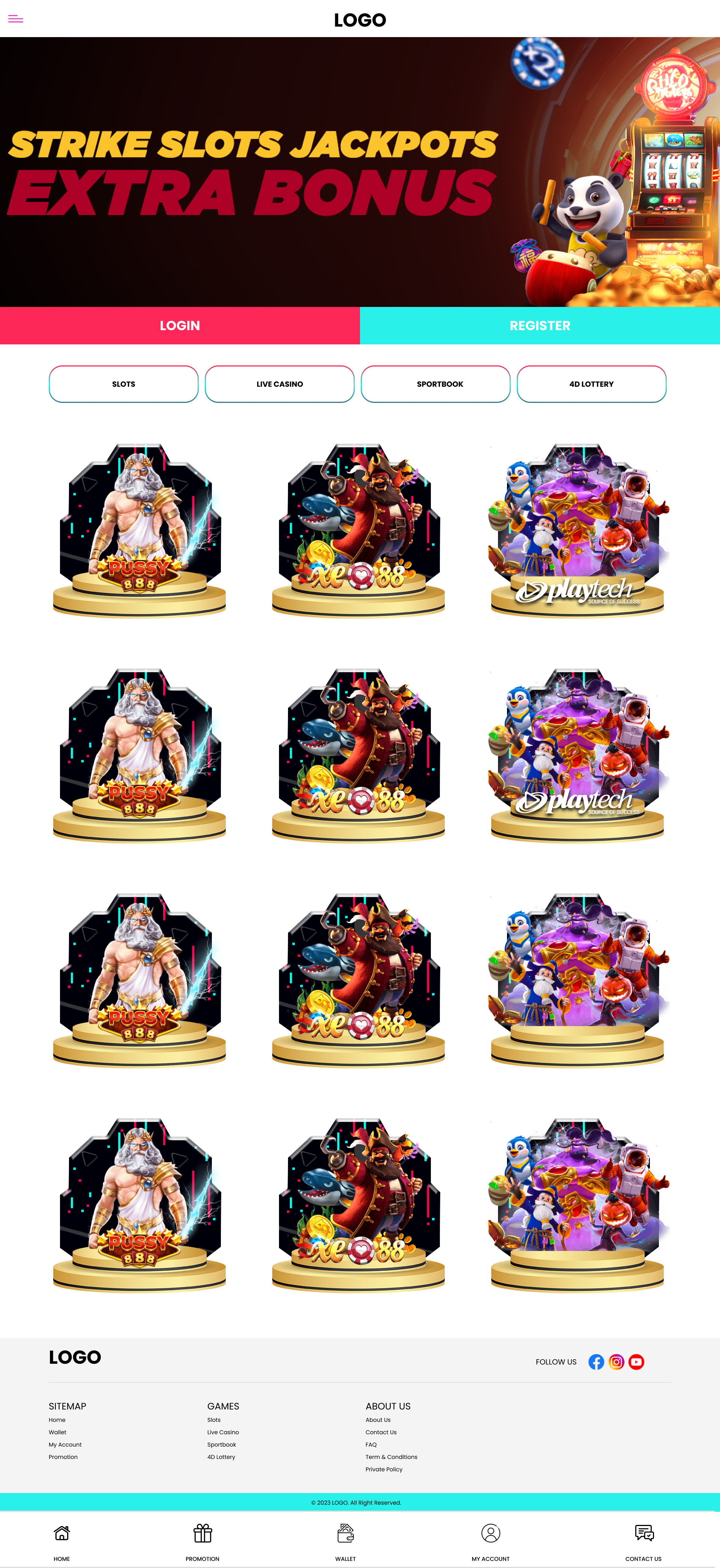Open Instagram page in Follow Us
The image size is (720, 1568).
[616, 1362]
